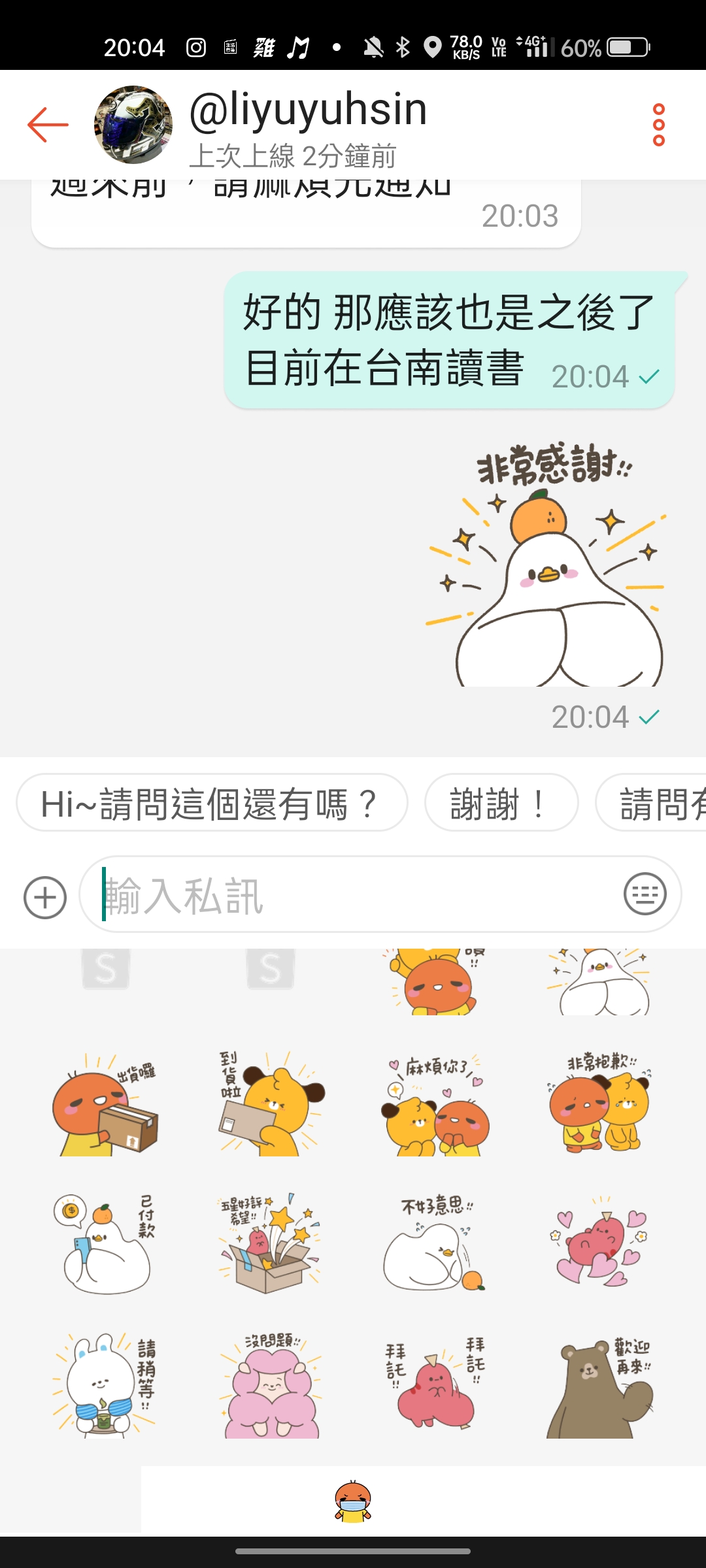Open the attachment plus icon

pos(44,898)
